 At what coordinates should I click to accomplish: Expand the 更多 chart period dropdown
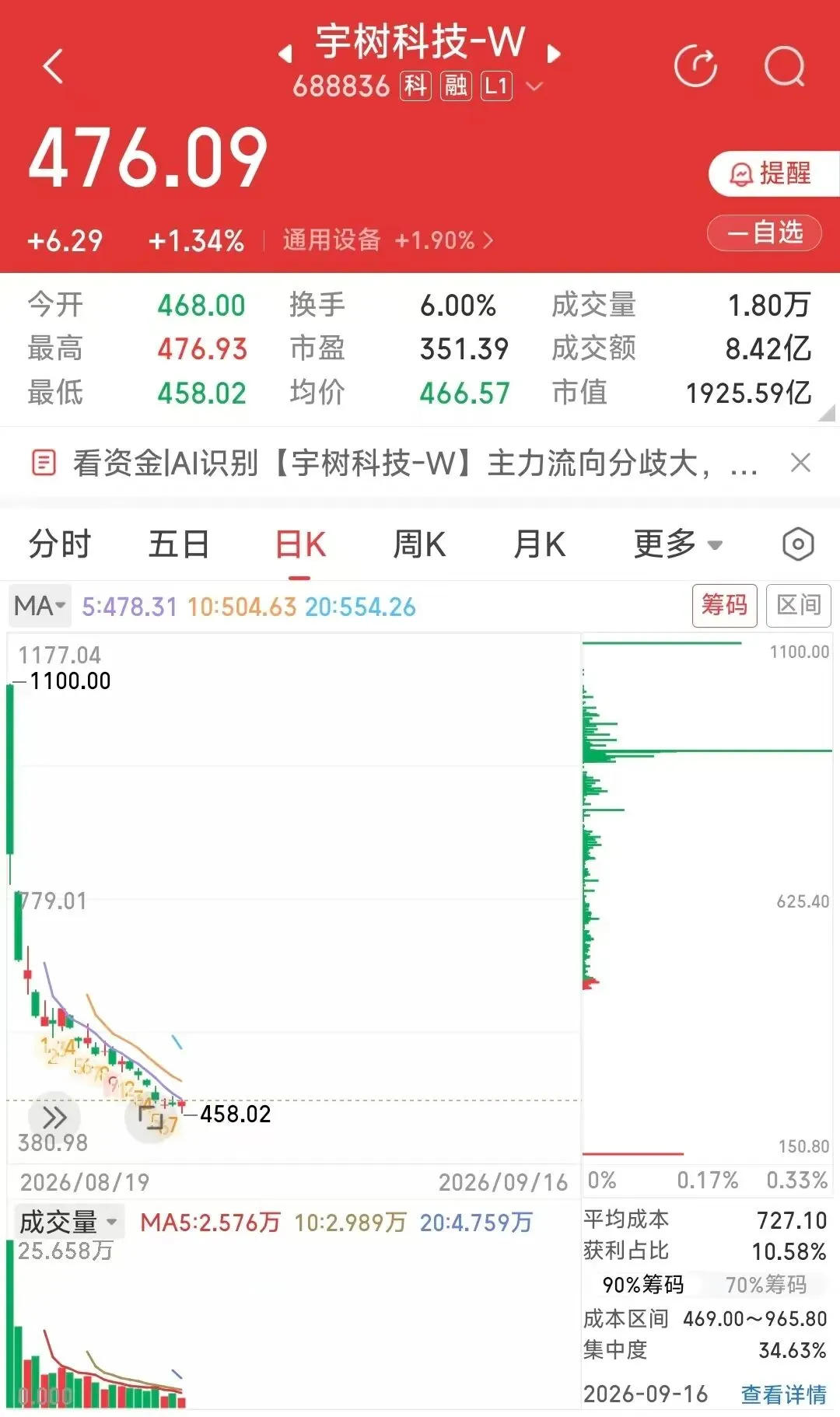(x=678, y=544)
